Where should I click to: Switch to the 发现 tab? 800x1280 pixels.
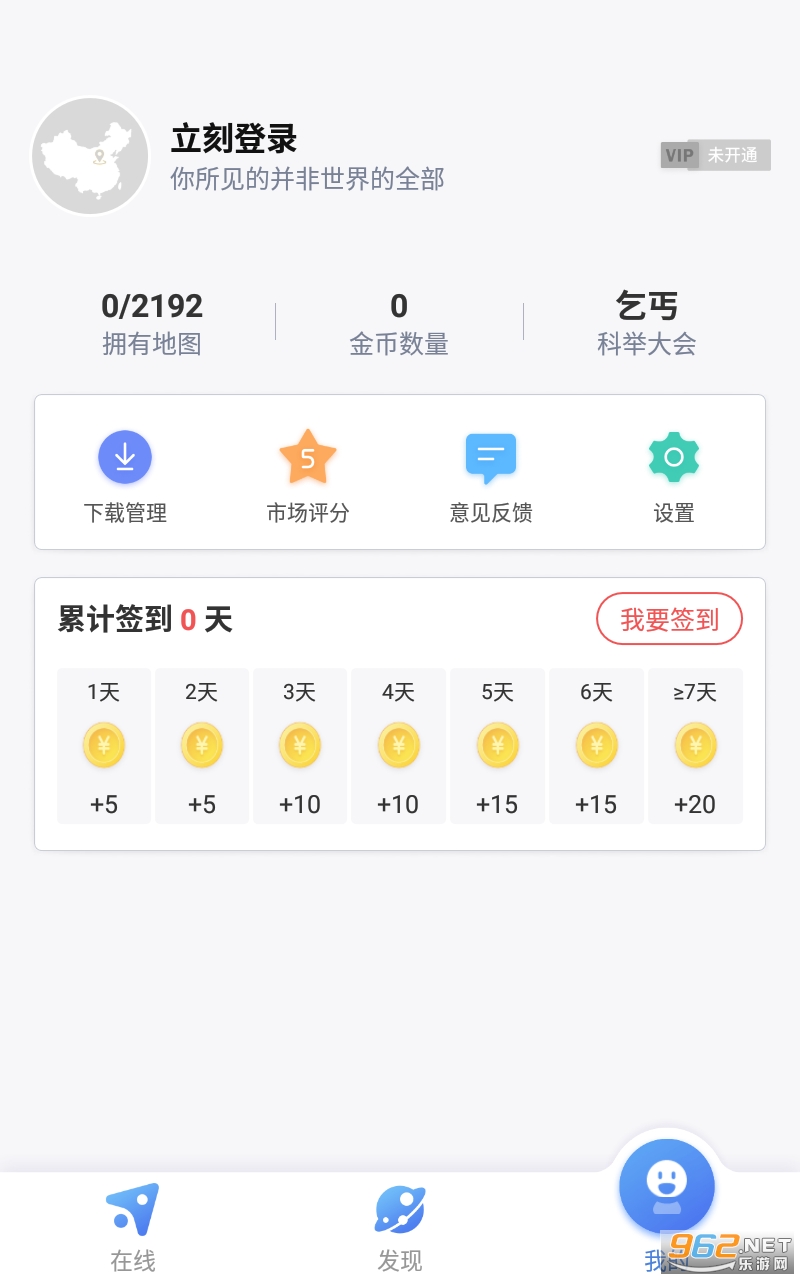tap(400, 1225)
